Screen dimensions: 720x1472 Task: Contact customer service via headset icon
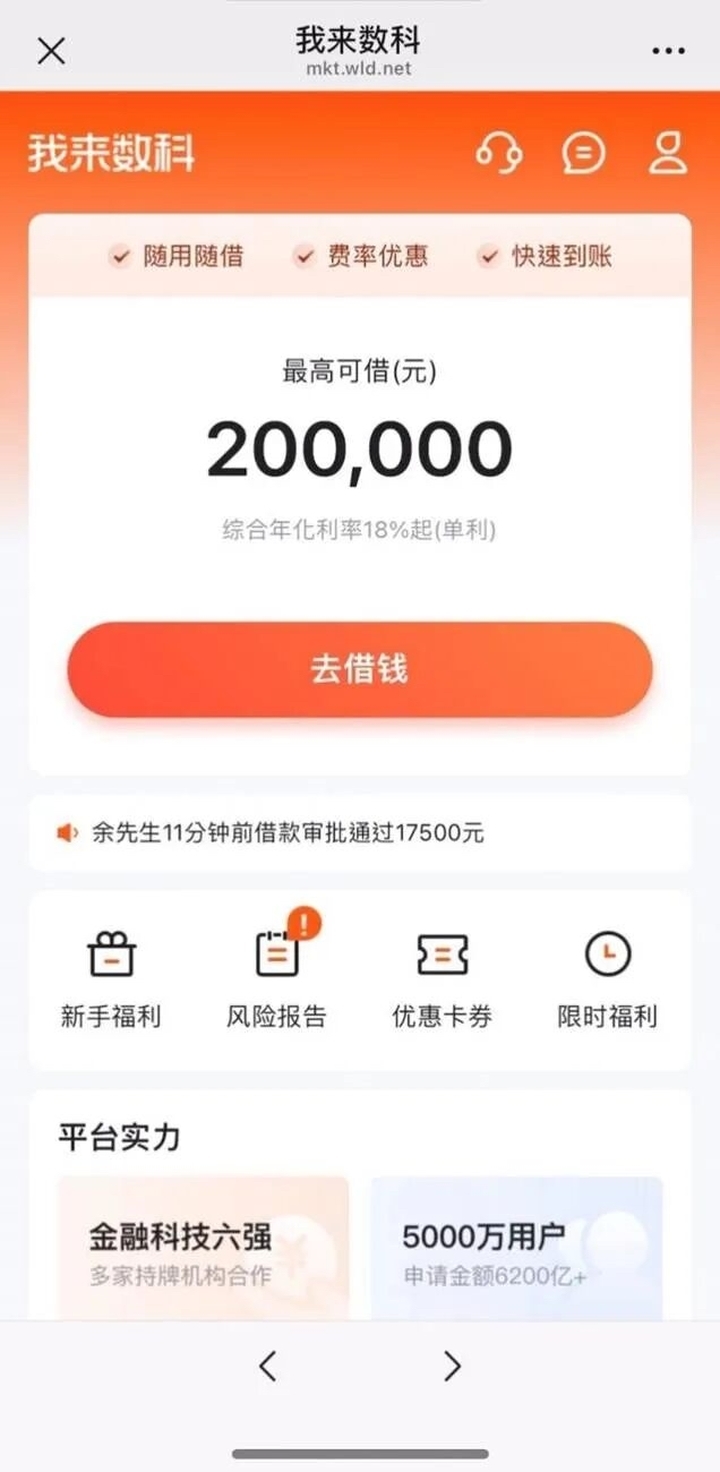499,154
